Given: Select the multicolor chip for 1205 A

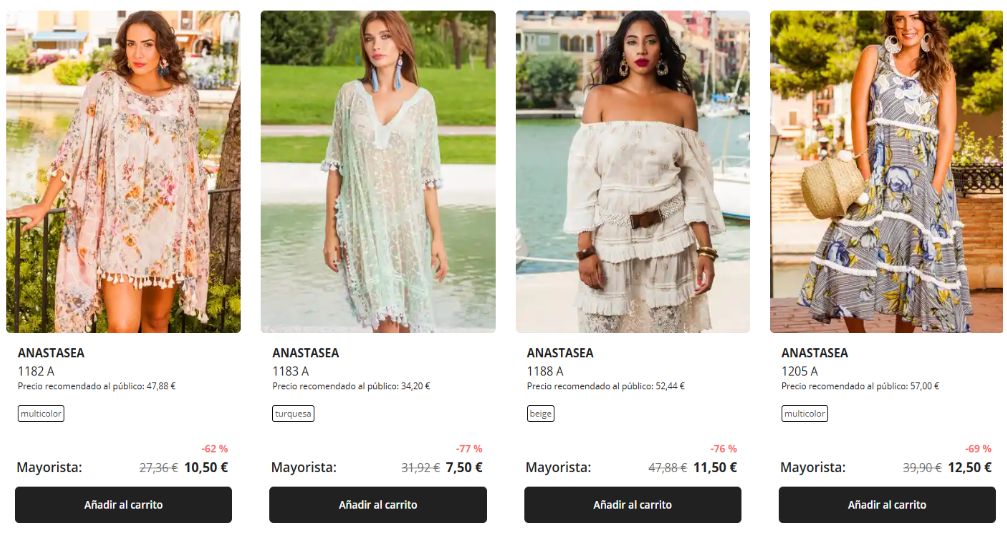Looking at the screenshot, I should pyautogui.click(x=804, y=413).
